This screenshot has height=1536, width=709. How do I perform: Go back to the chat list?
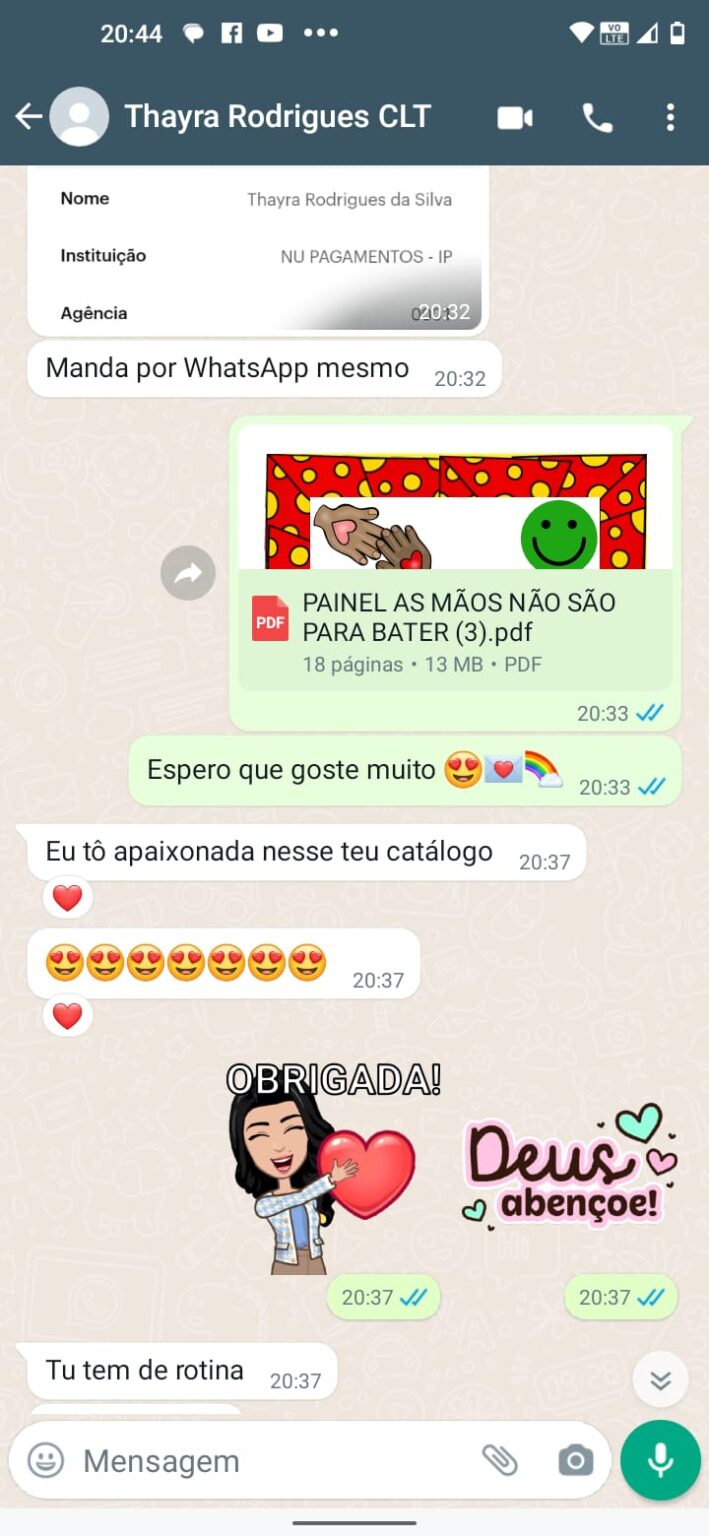[28, 118]
